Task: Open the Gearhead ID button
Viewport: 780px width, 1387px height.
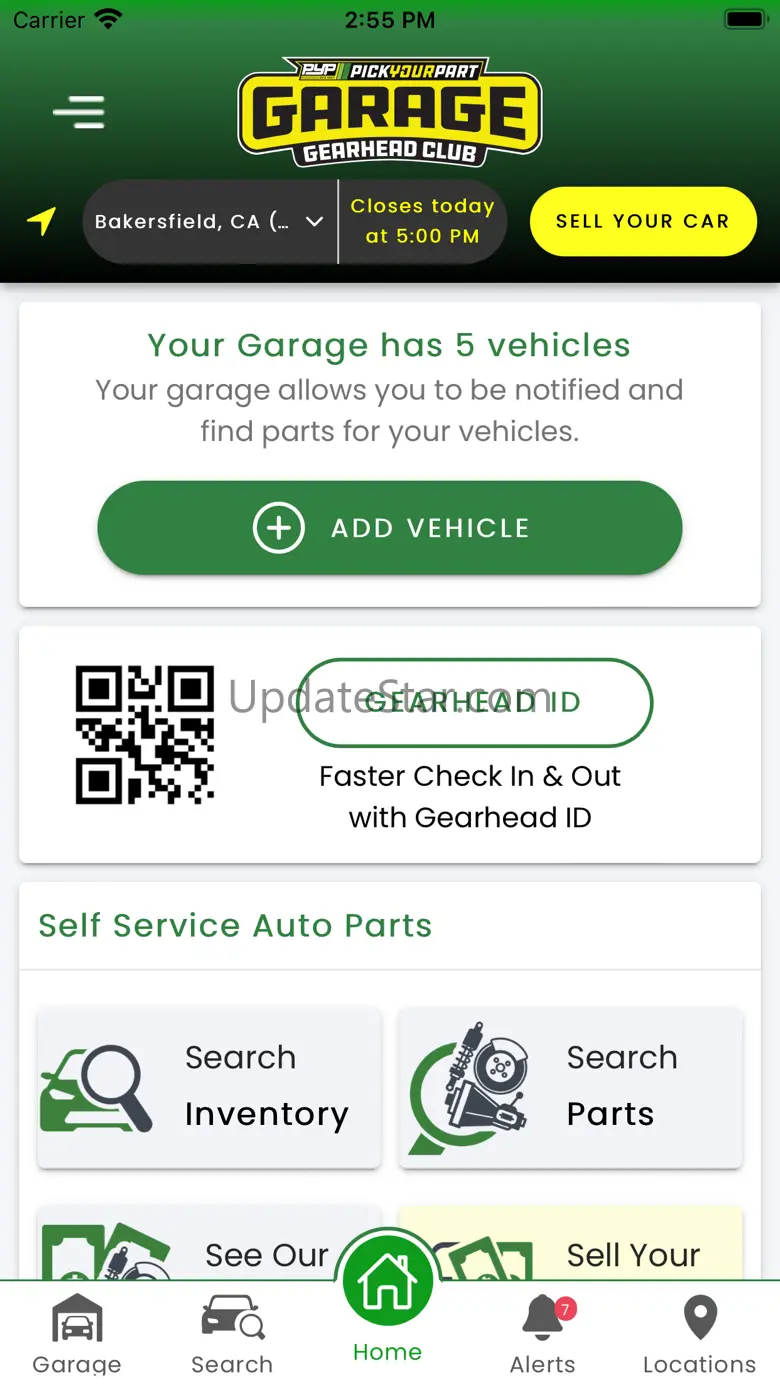Action: coord(475,702)
